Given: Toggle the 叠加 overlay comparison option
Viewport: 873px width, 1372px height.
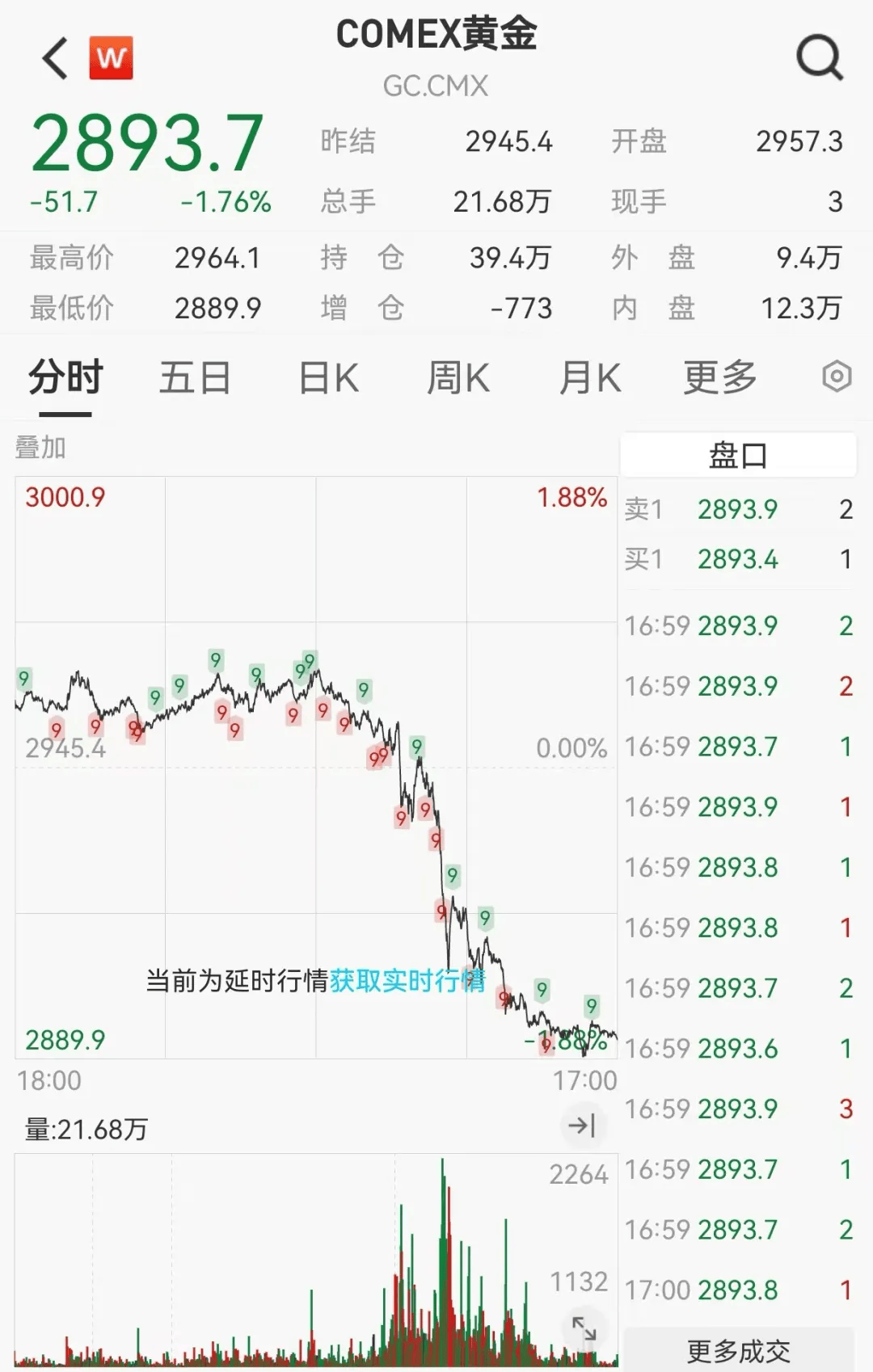Looking at the screenshot, I should [40, 445].
